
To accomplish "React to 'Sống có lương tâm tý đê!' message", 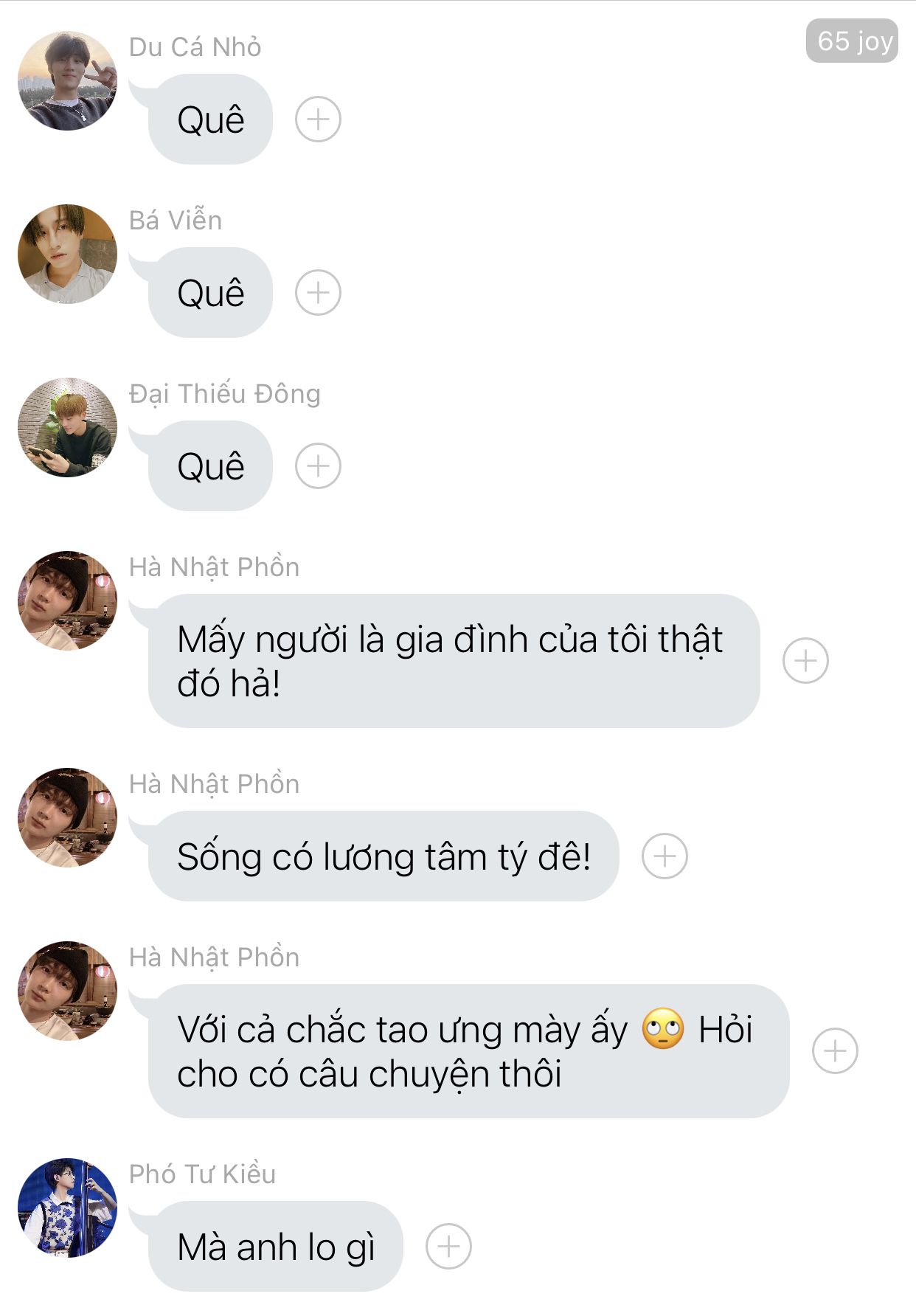I will [665, 856].
